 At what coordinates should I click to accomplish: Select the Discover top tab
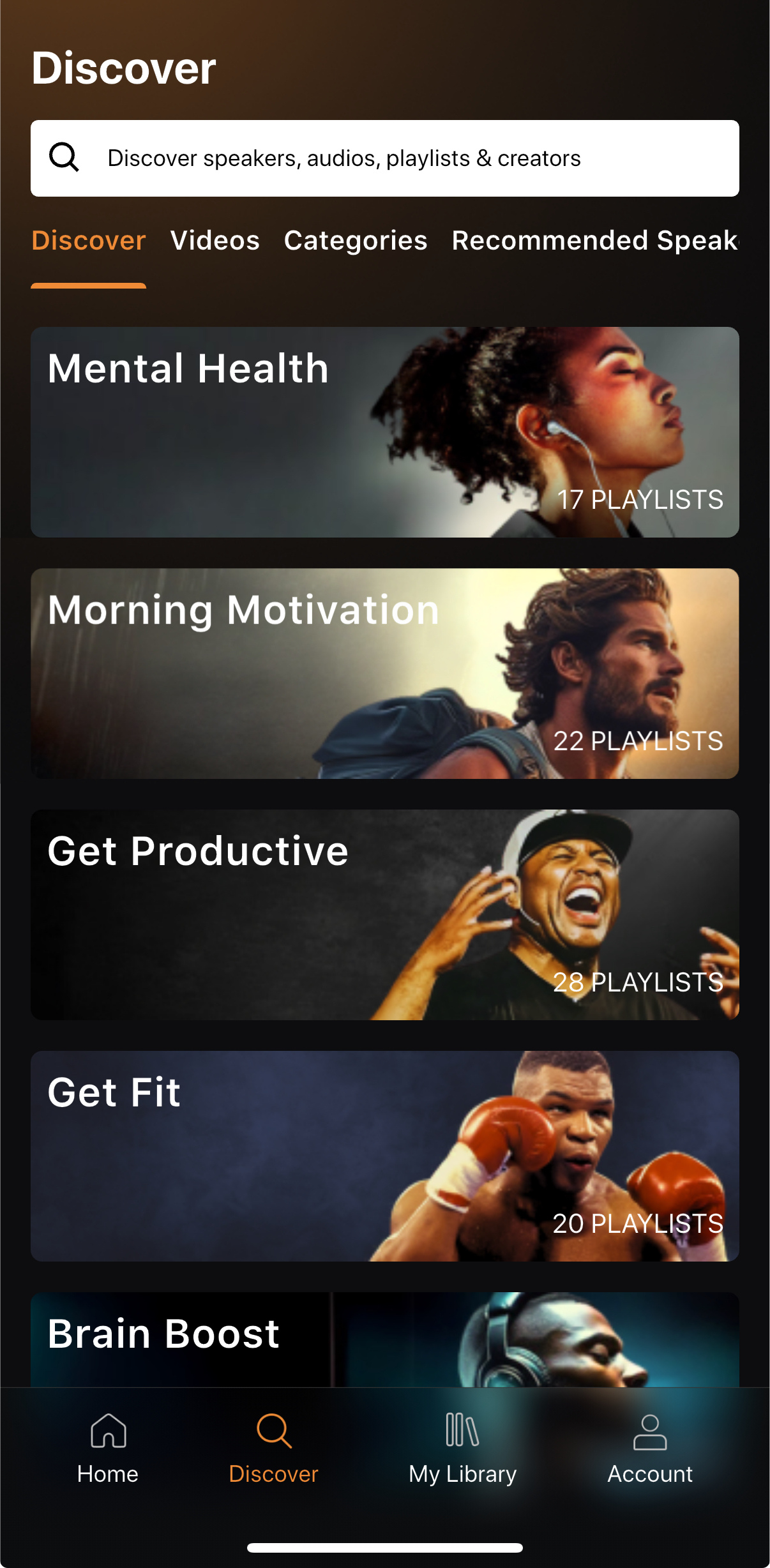tap(89, 241)
